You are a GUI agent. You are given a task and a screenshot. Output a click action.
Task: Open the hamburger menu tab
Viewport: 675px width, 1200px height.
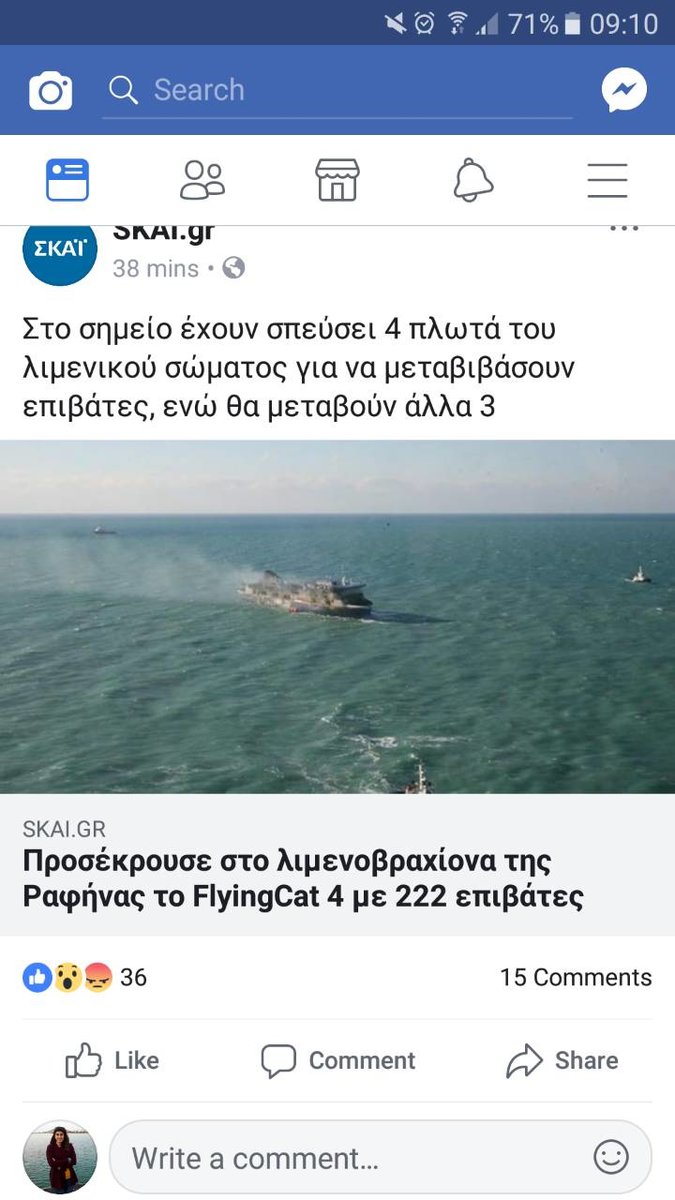click(607, 180)
